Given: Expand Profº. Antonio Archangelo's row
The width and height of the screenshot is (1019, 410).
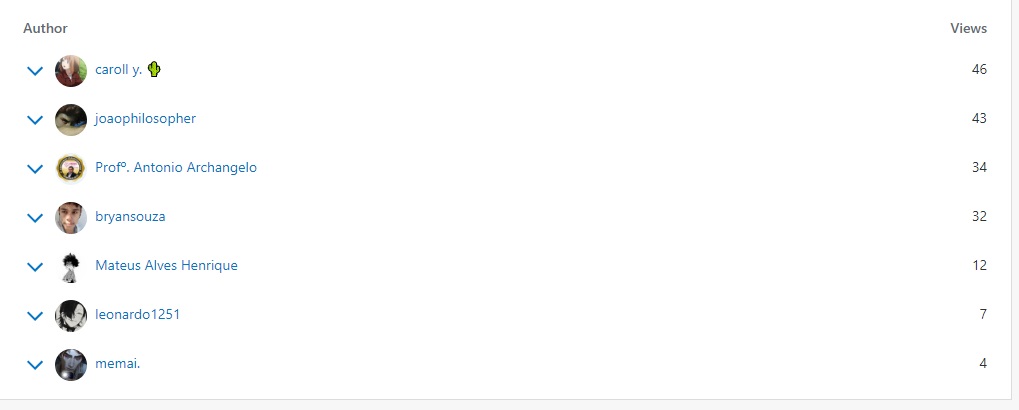Looking at the screenshot, I should tap(35, 169).
